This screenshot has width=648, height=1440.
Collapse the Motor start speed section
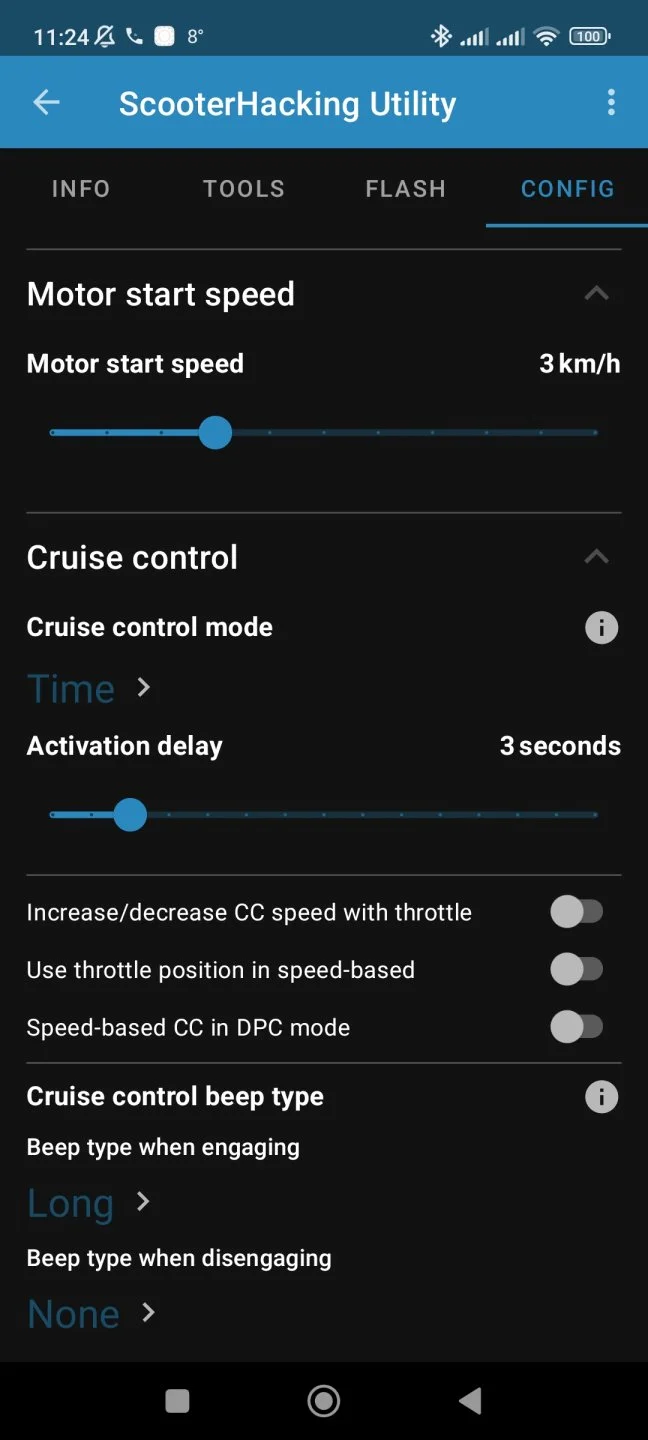tap(596, 294)
